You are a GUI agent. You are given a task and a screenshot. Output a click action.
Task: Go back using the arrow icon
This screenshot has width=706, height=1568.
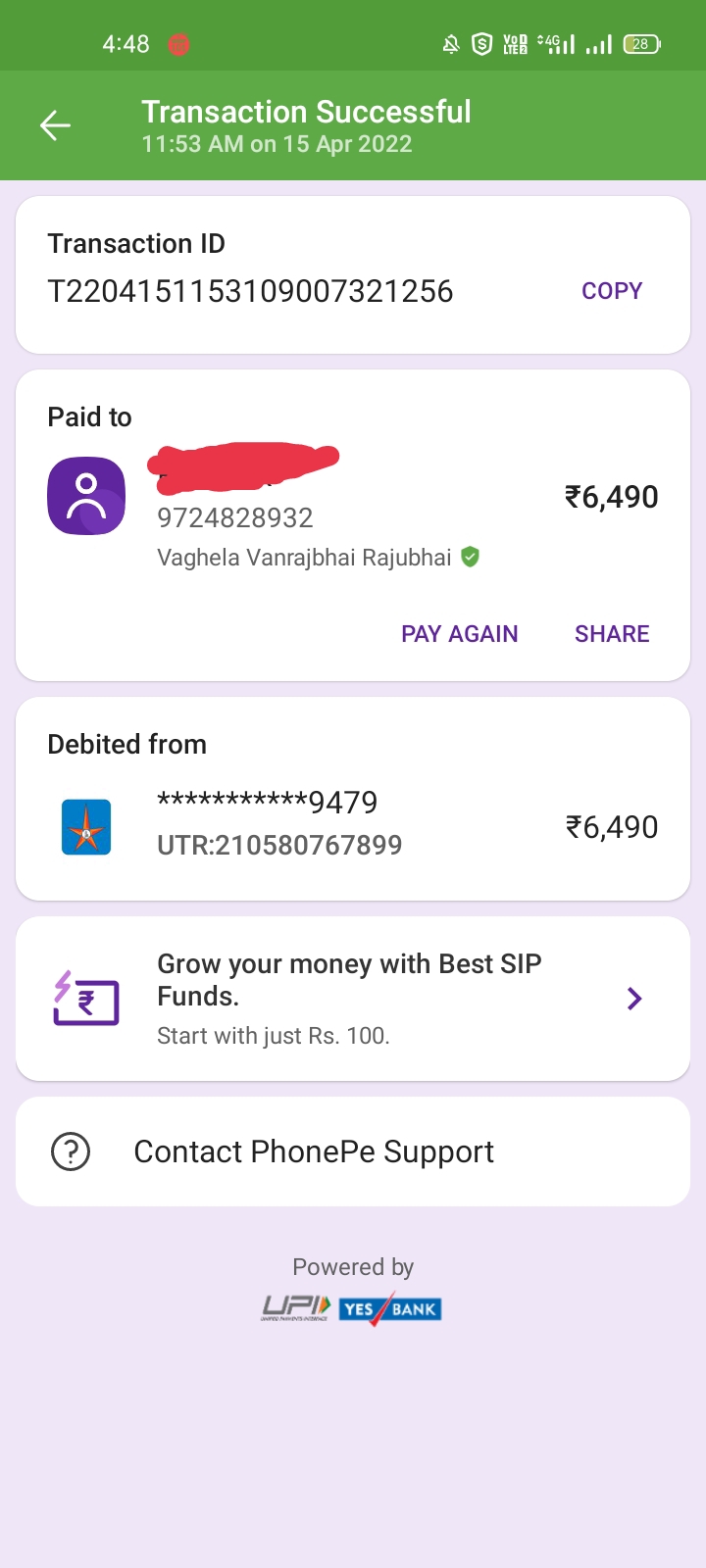55,125
